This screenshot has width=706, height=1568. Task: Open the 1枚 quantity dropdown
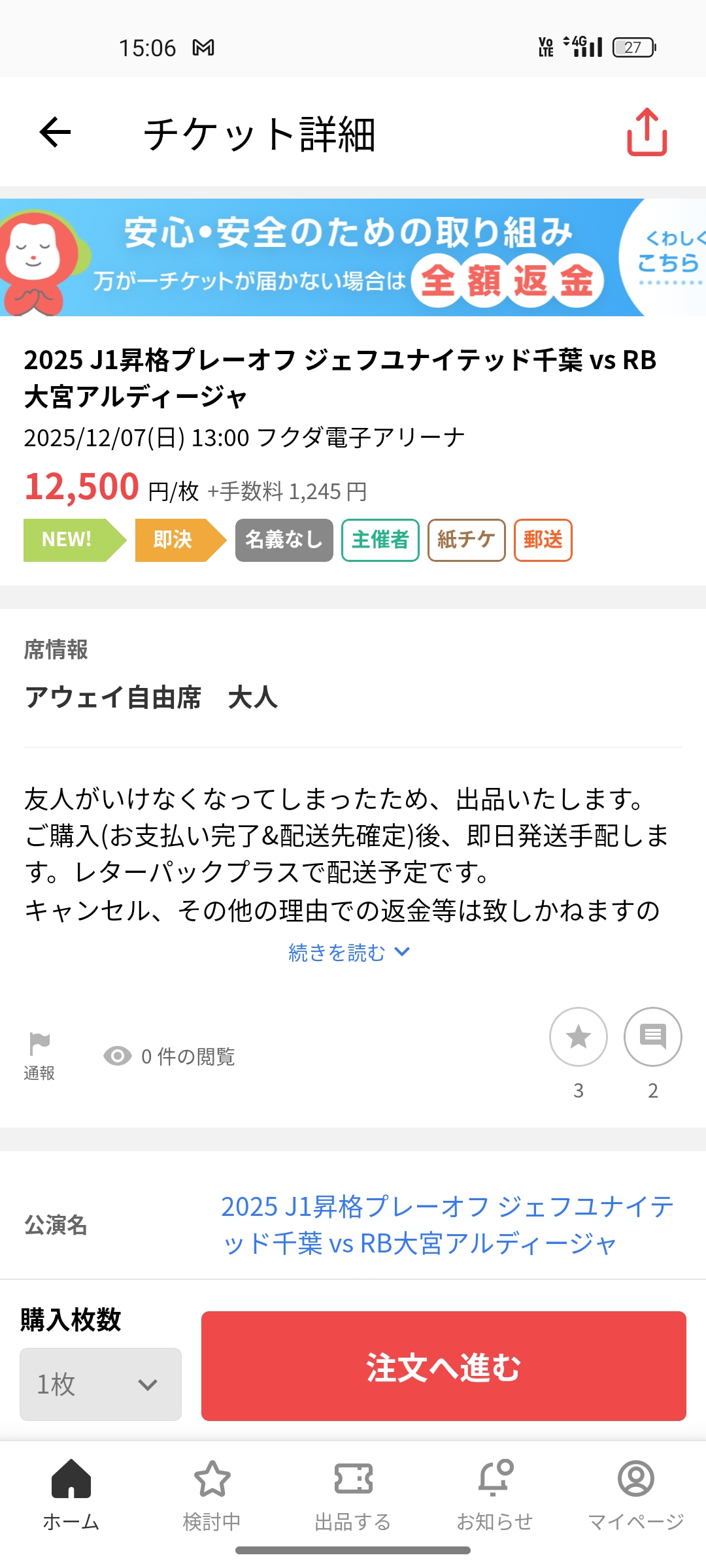[101, 1384]
